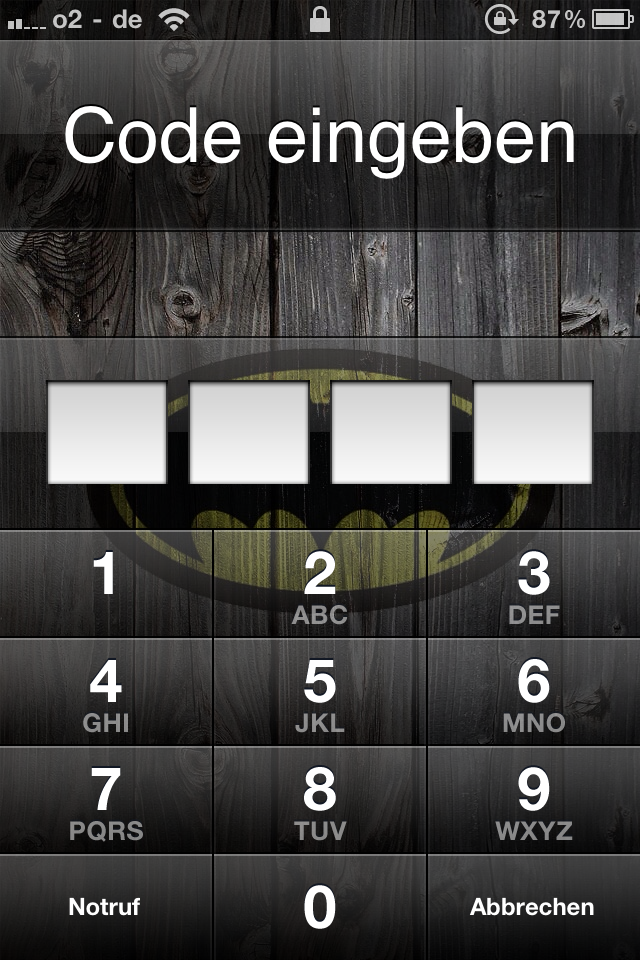The image size is (640, 960).
Task: Select digit 8 (TUV)
Action: (320, 802)
